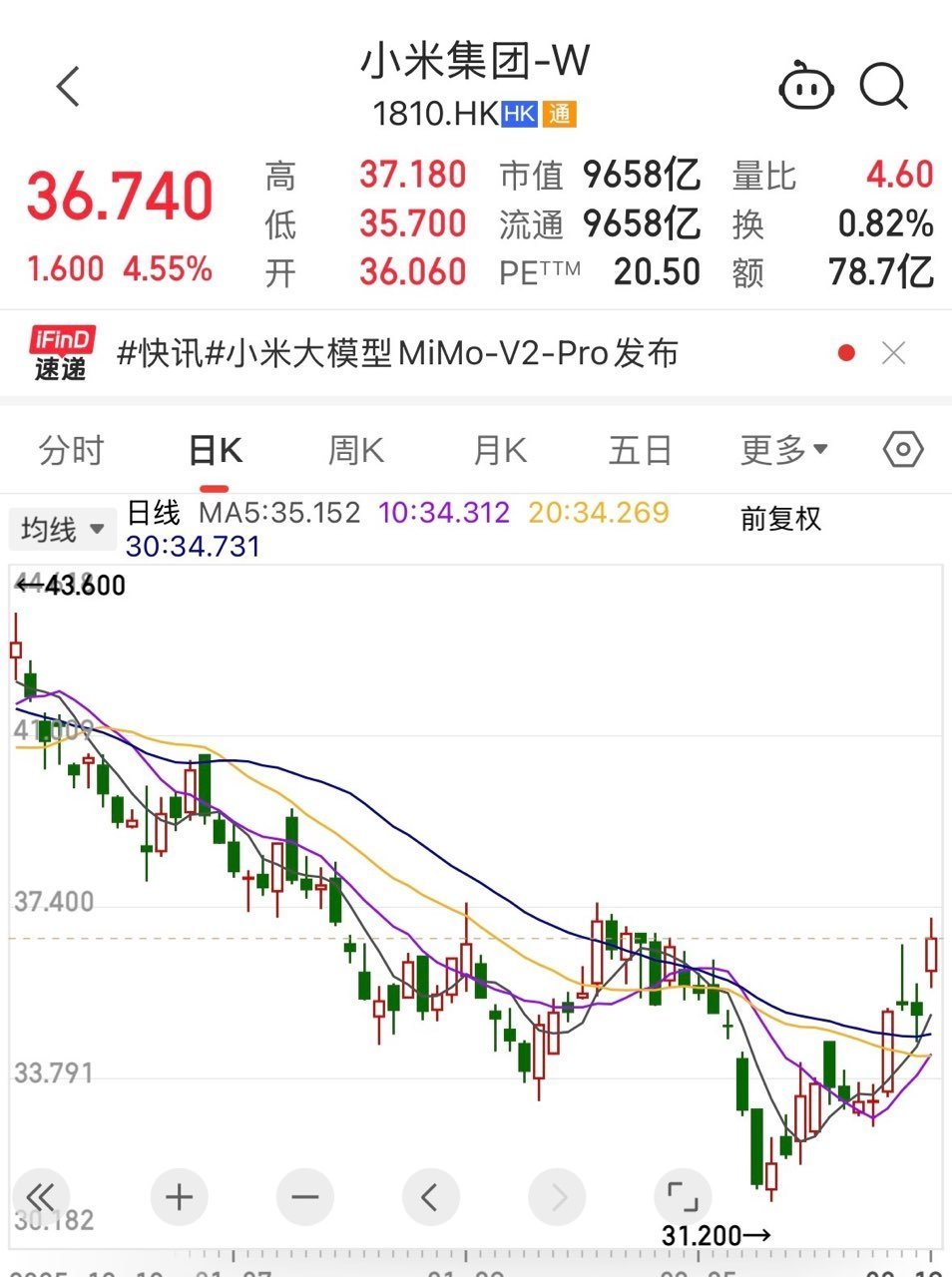Switch to the 周K weekly tab
The height and width of the screenshot is (1277, 952).
click(355, 450)
